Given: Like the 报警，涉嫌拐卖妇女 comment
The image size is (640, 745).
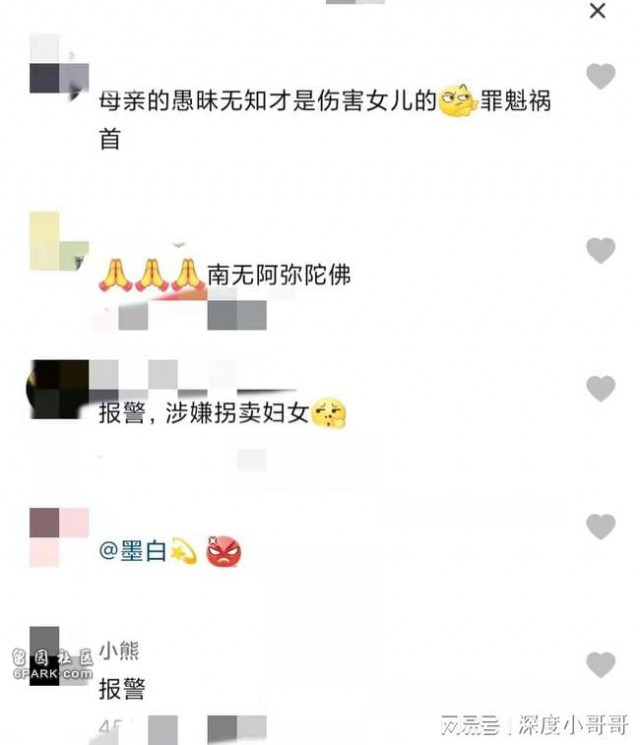Looking at the screenshot, I should (x=600, y=388).
